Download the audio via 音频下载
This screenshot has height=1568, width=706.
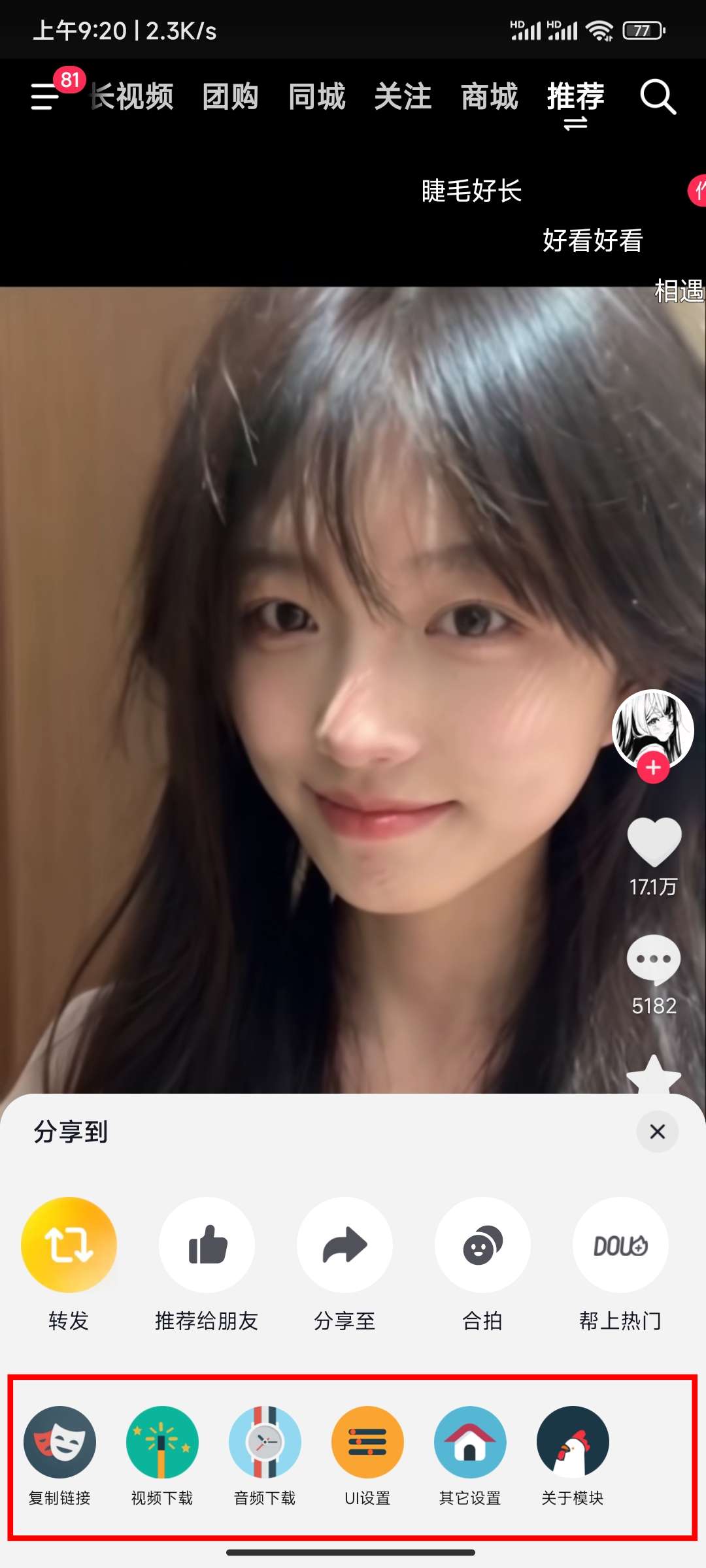click(x=265, y=1442)
